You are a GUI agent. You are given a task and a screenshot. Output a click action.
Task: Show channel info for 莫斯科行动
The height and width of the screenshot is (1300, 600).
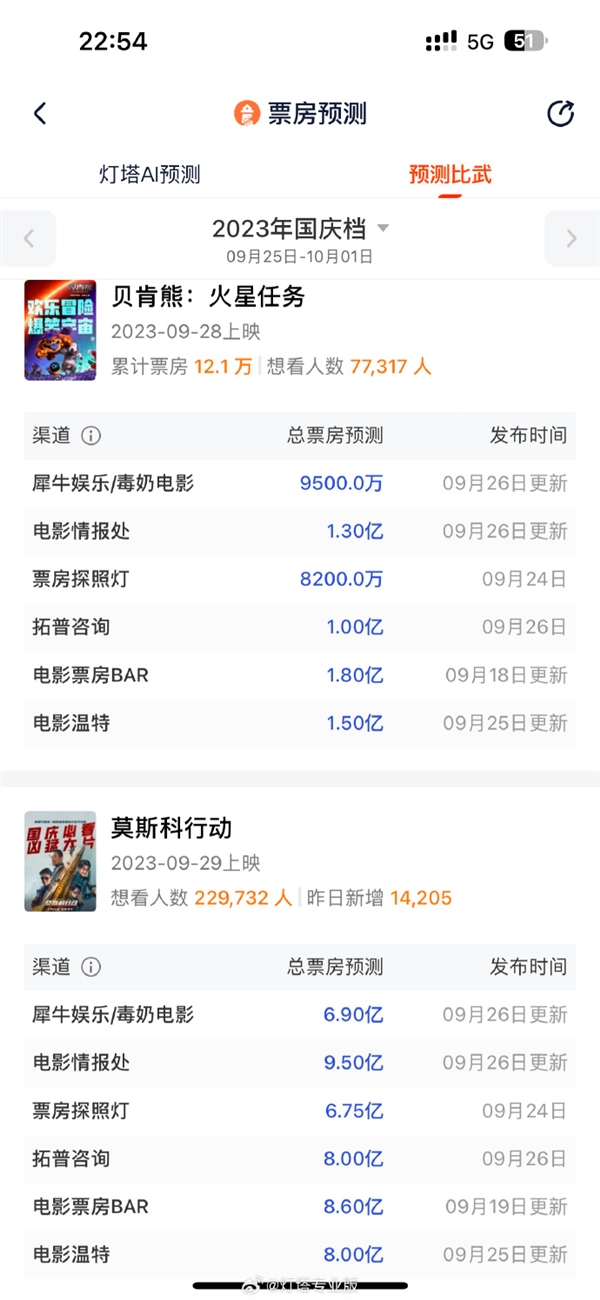(x=91, y=967)
